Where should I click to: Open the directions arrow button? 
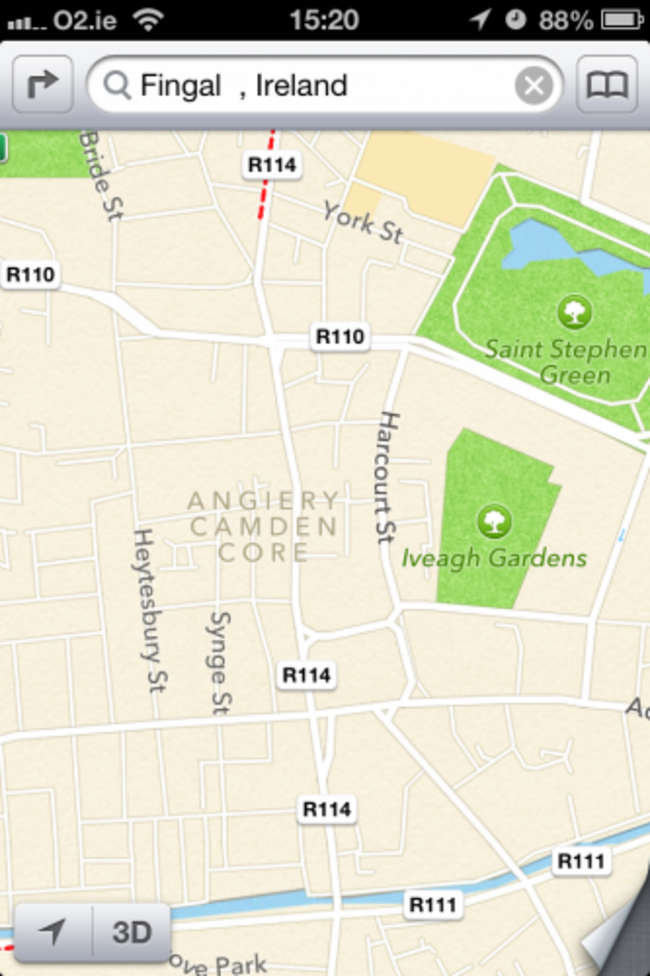(42, 86)
